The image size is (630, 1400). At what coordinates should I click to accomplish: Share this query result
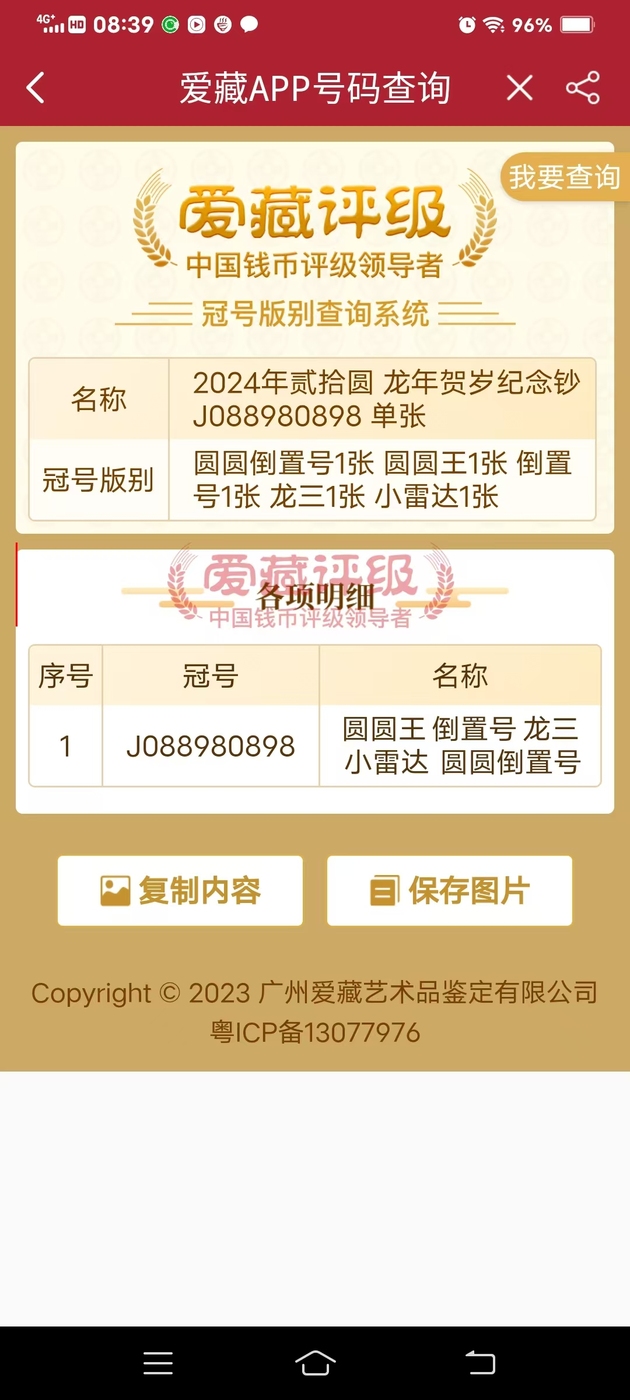click(583, 88)
